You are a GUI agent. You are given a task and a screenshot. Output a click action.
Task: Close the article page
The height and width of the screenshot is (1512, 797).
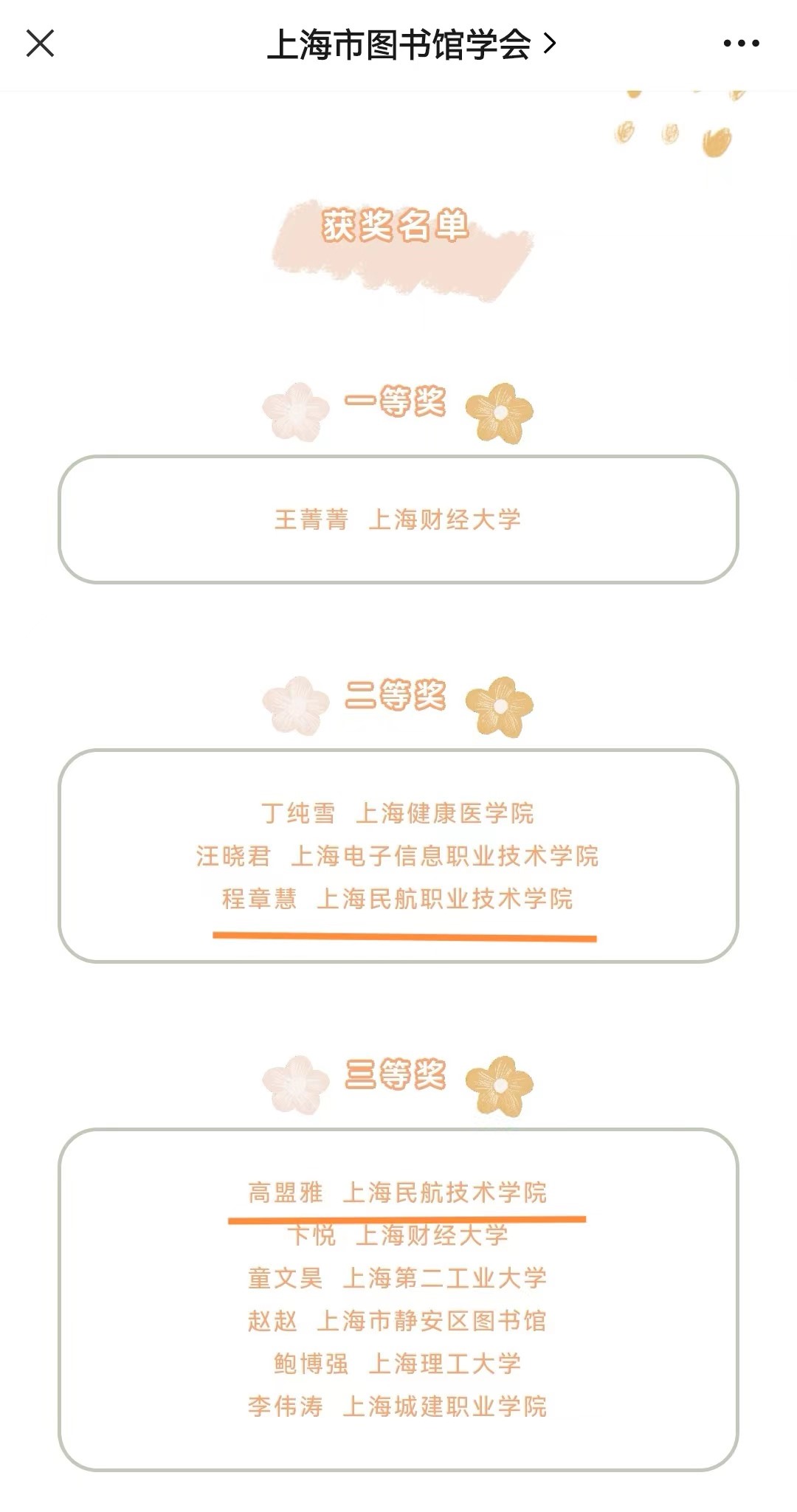point(41,44)
